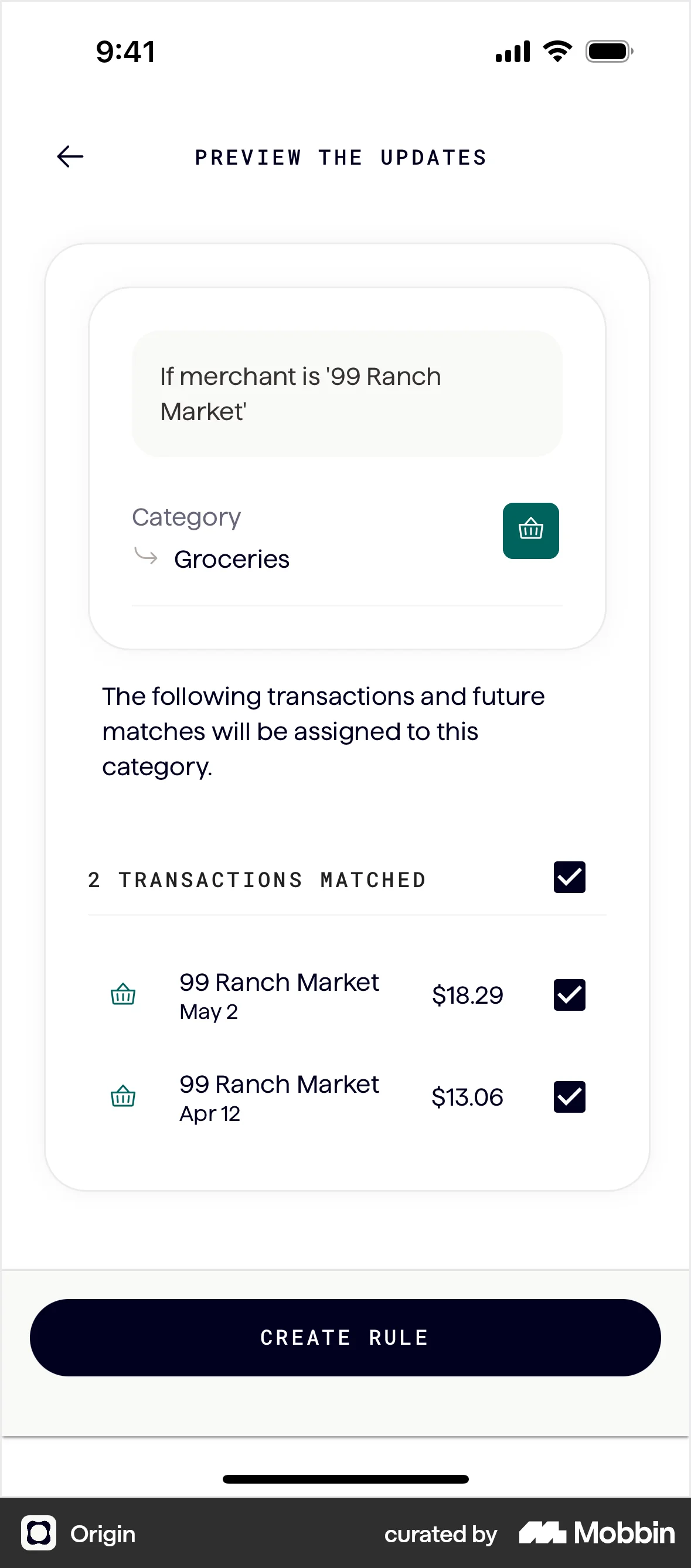Tap Groceries to expand category options

click(232, 558)
